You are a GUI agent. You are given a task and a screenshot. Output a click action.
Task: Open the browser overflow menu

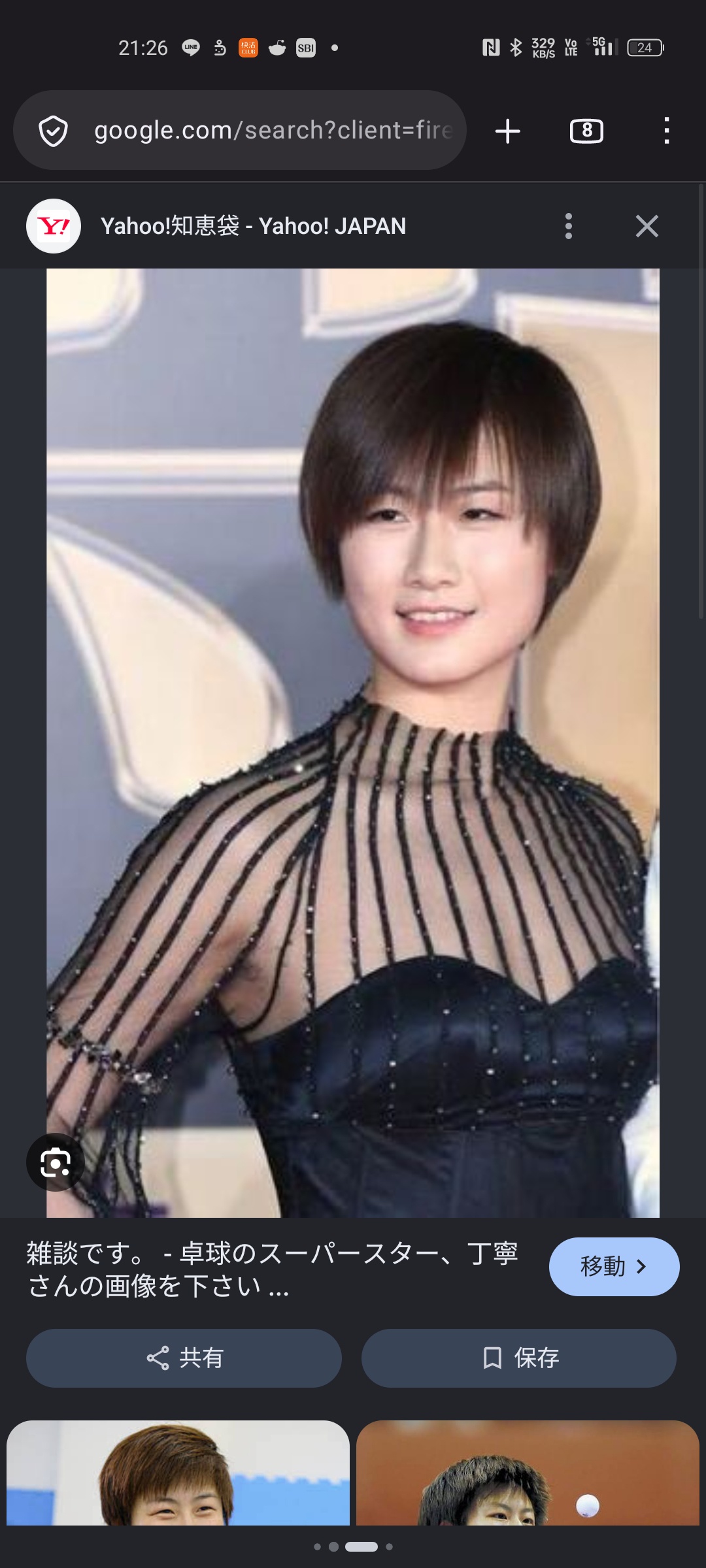[666, 131]
